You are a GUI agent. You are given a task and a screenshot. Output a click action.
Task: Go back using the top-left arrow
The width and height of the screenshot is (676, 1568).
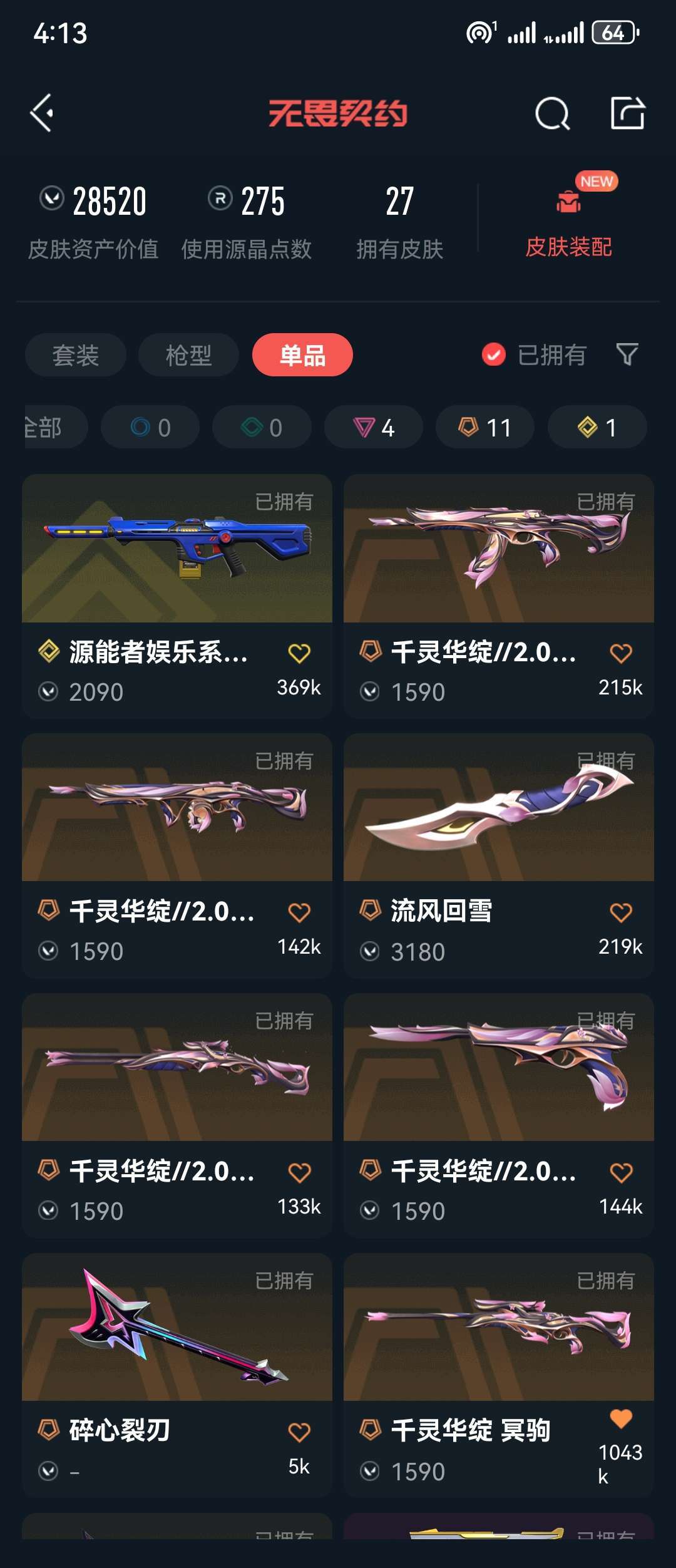(42, 113)
